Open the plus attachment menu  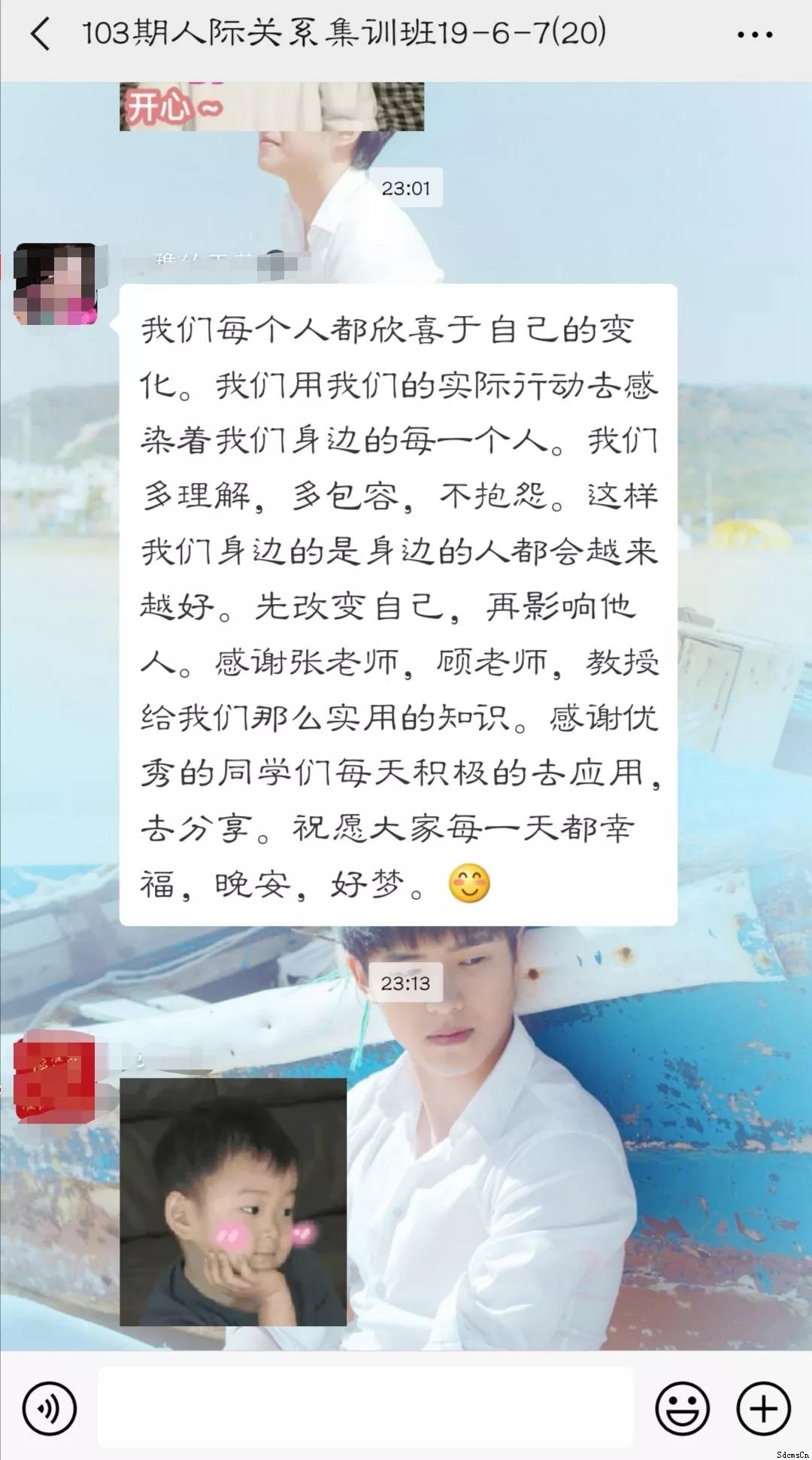pyautogui.click(x=763, y=1408)
